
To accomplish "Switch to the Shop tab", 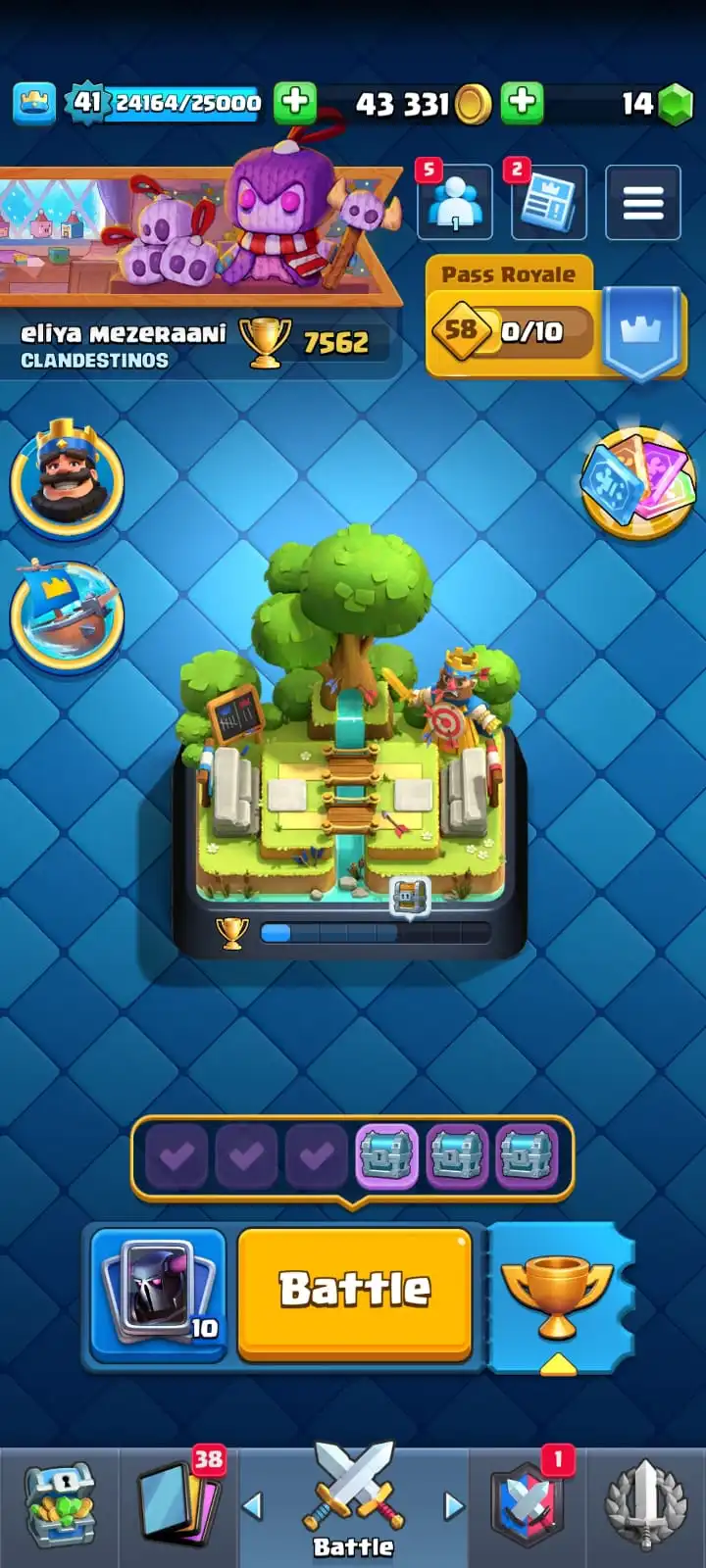I will [59, 1506].
